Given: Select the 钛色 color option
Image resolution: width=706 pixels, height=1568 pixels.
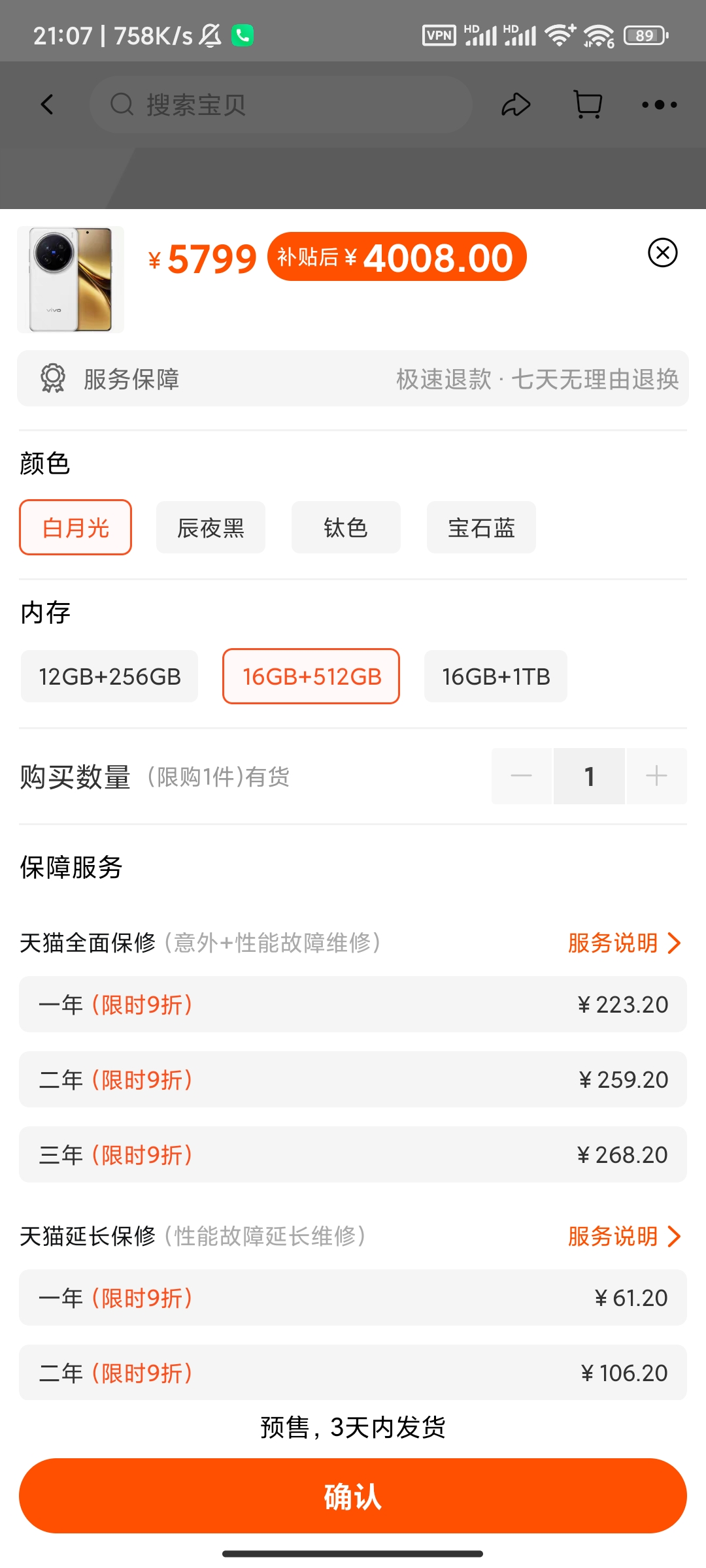Looking at the screenshot, I should [346, 527].
